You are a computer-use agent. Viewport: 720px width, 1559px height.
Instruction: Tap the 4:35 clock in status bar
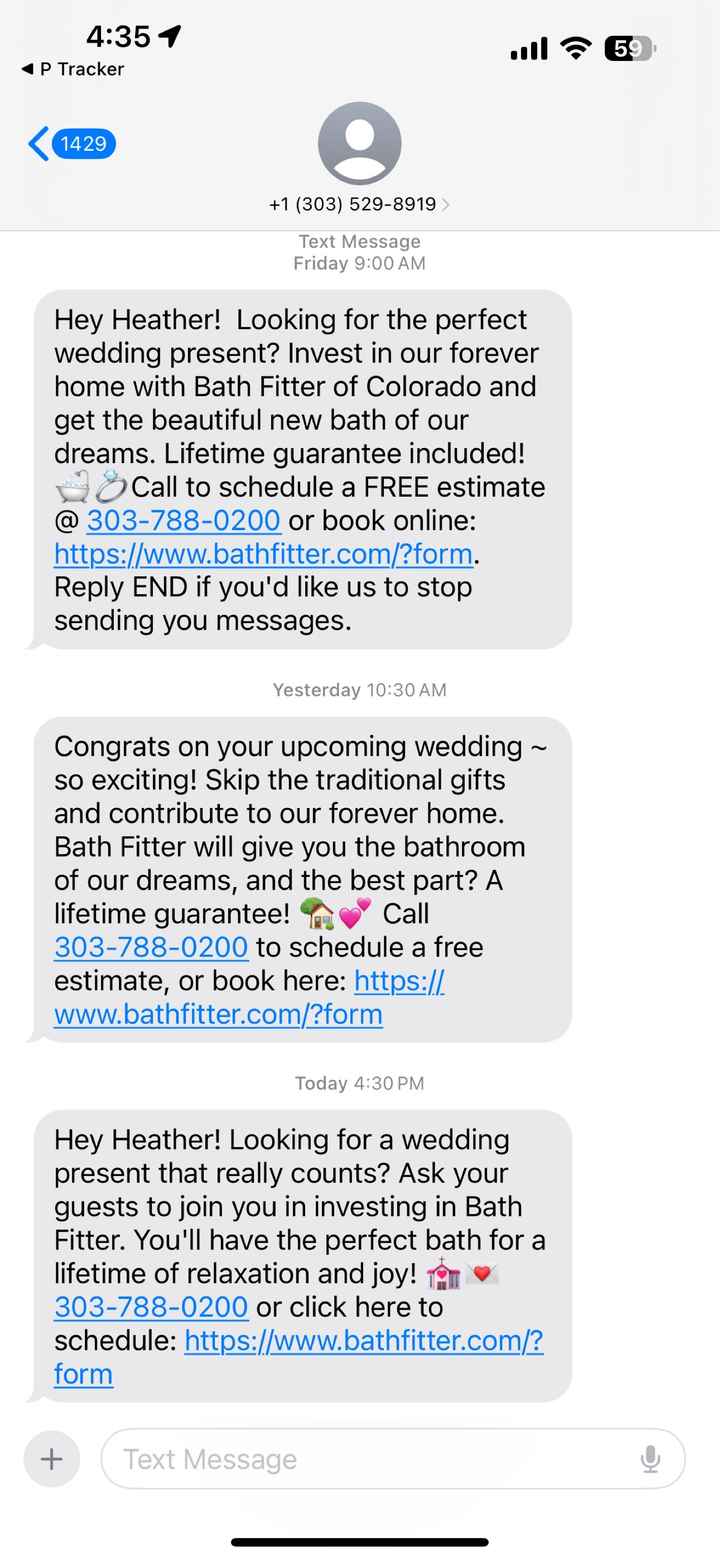coord(118,35)
